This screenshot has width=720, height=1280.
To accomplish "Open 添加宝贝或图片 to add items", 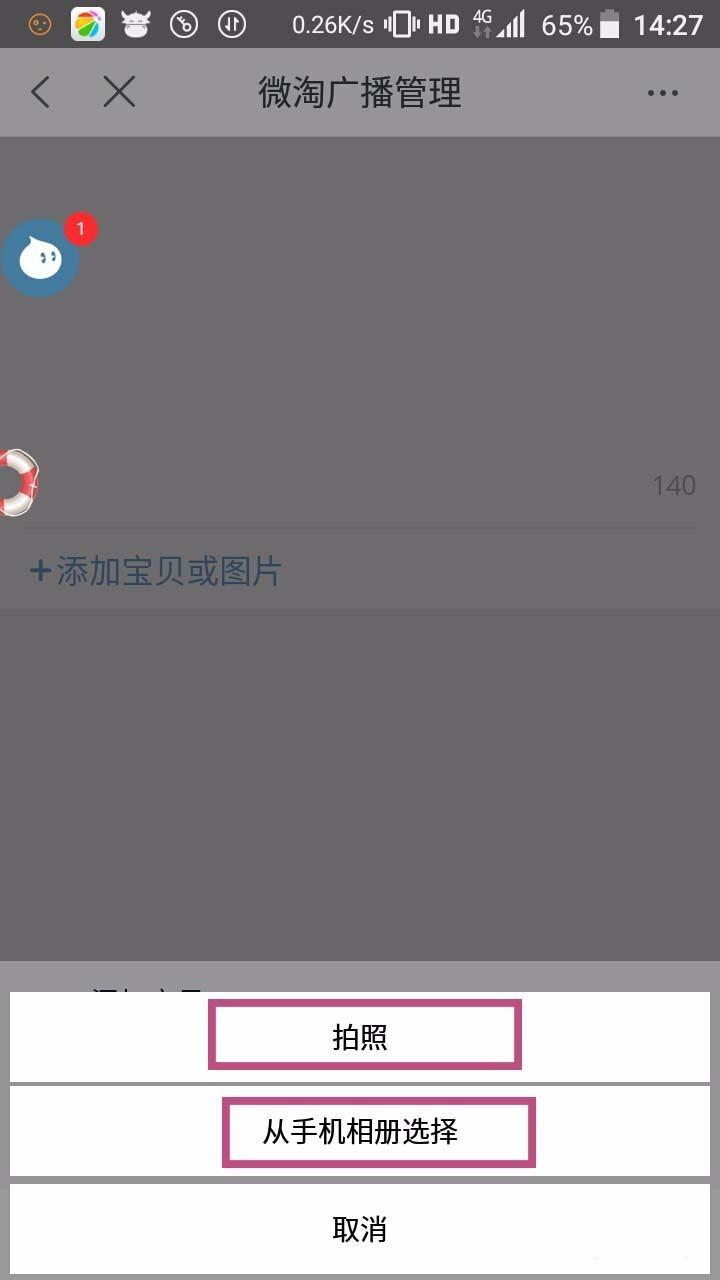I will tap(155, 571).
